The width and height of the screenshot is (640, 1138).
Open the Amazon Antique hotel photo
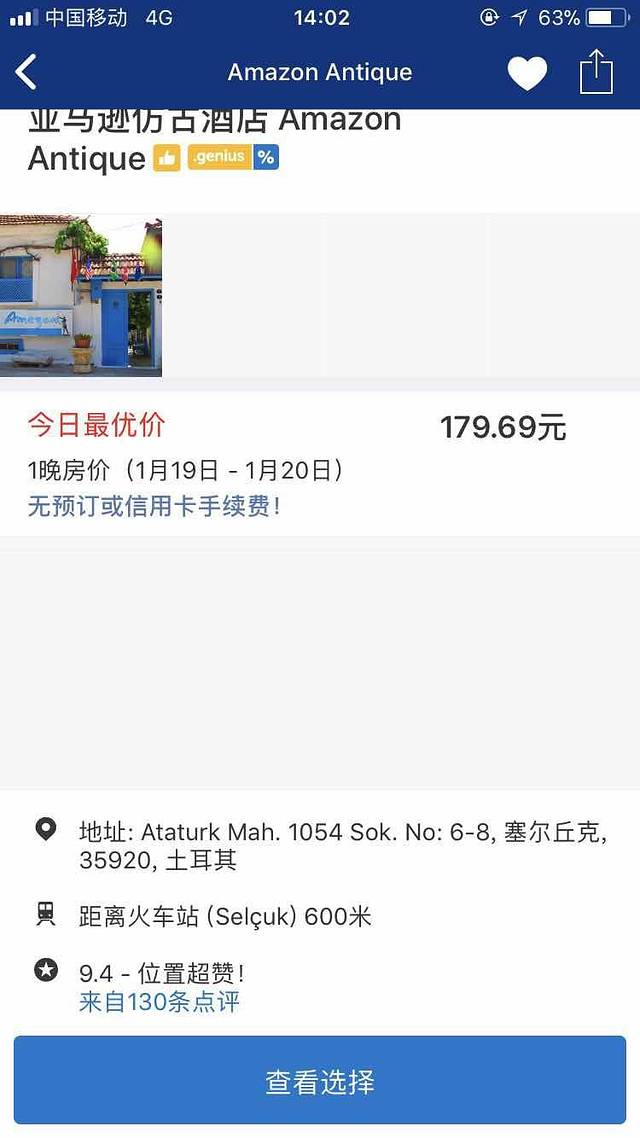[81, 296]
